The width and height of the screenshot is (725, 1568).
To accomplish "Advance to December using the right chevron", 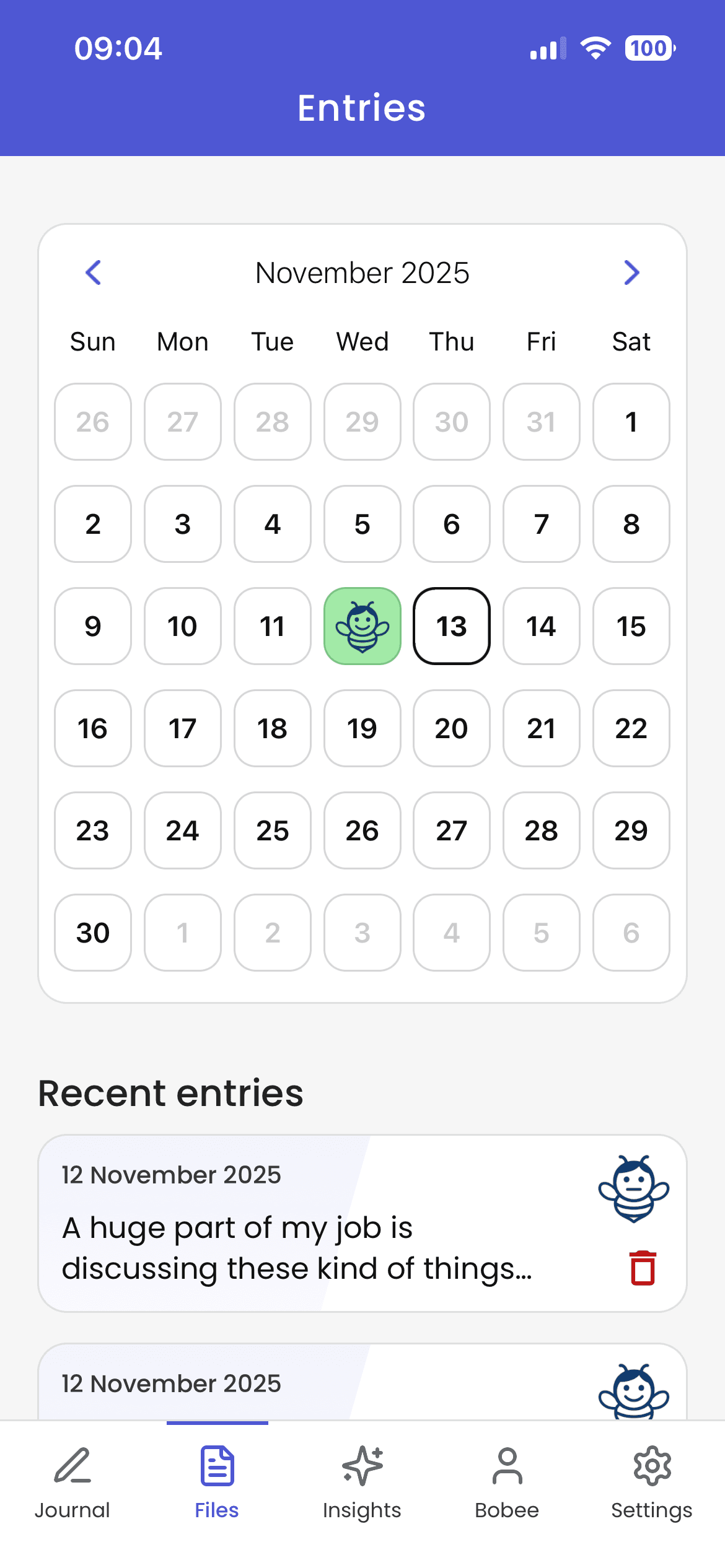I will point(631,272).
